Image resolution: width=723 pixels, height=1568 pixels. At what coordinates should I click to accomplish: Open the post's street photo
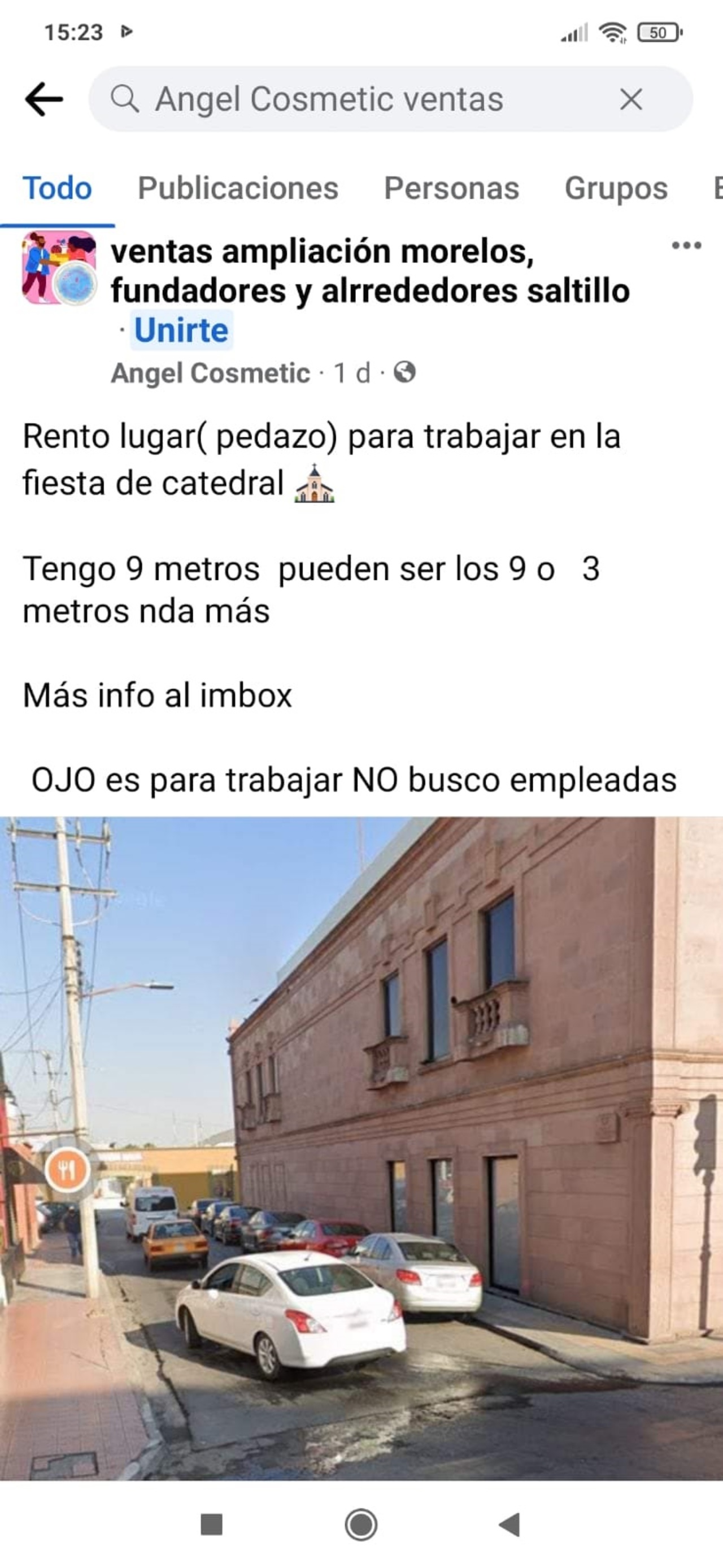(x=361, y=1148)
